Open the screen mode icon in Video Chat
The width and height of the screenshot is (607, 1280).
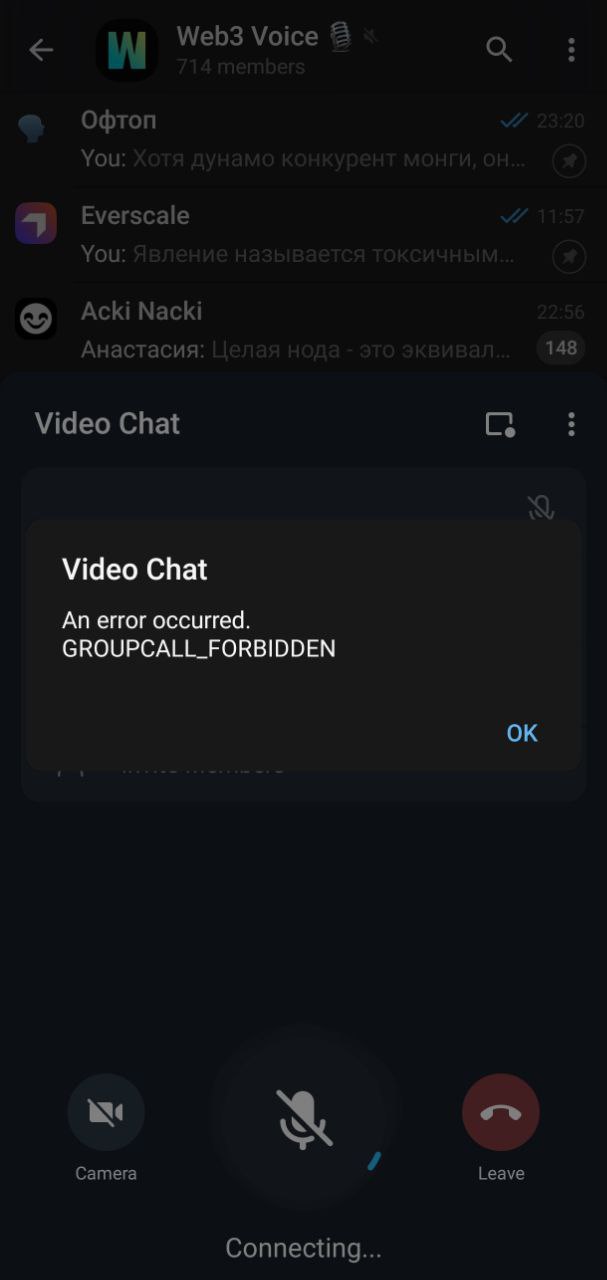(500, 424)
